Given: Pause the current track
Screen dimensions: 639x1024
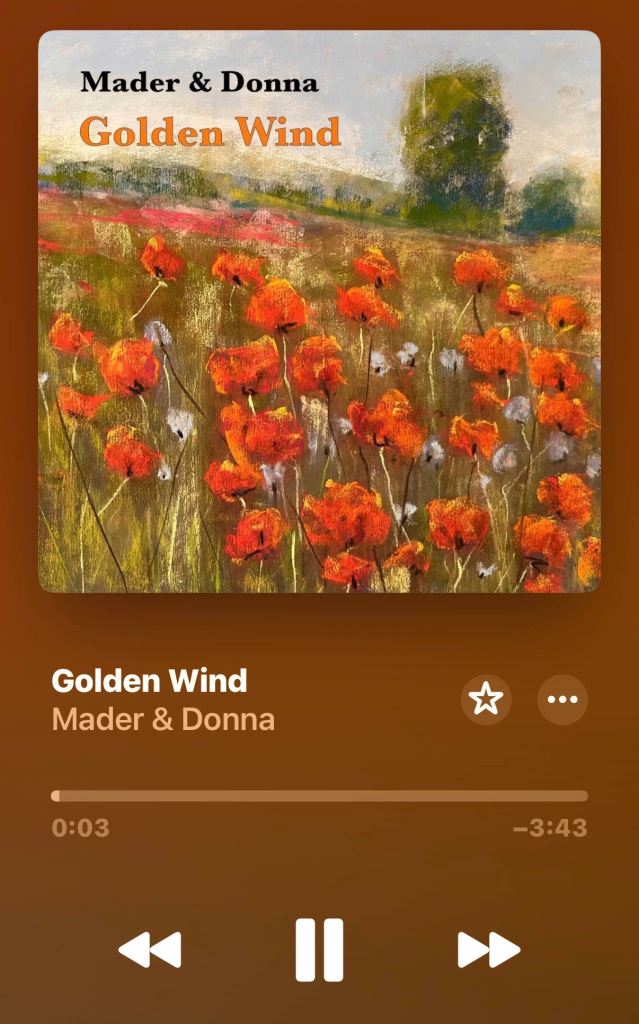Looking at the screenshot, I should [319, 949].
